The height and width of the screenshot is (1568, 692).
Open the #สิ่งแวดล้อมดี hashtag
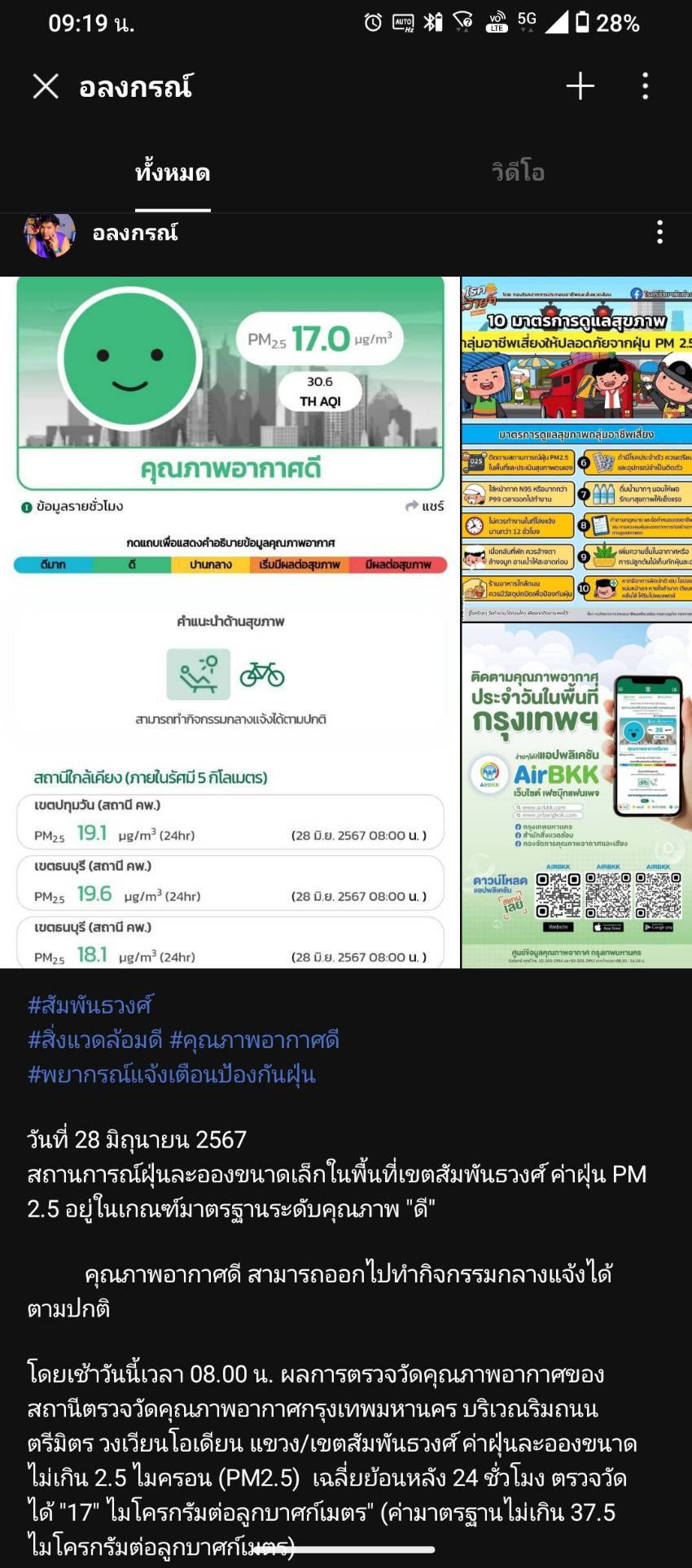pyautogui.click(x=95, y=1040)
